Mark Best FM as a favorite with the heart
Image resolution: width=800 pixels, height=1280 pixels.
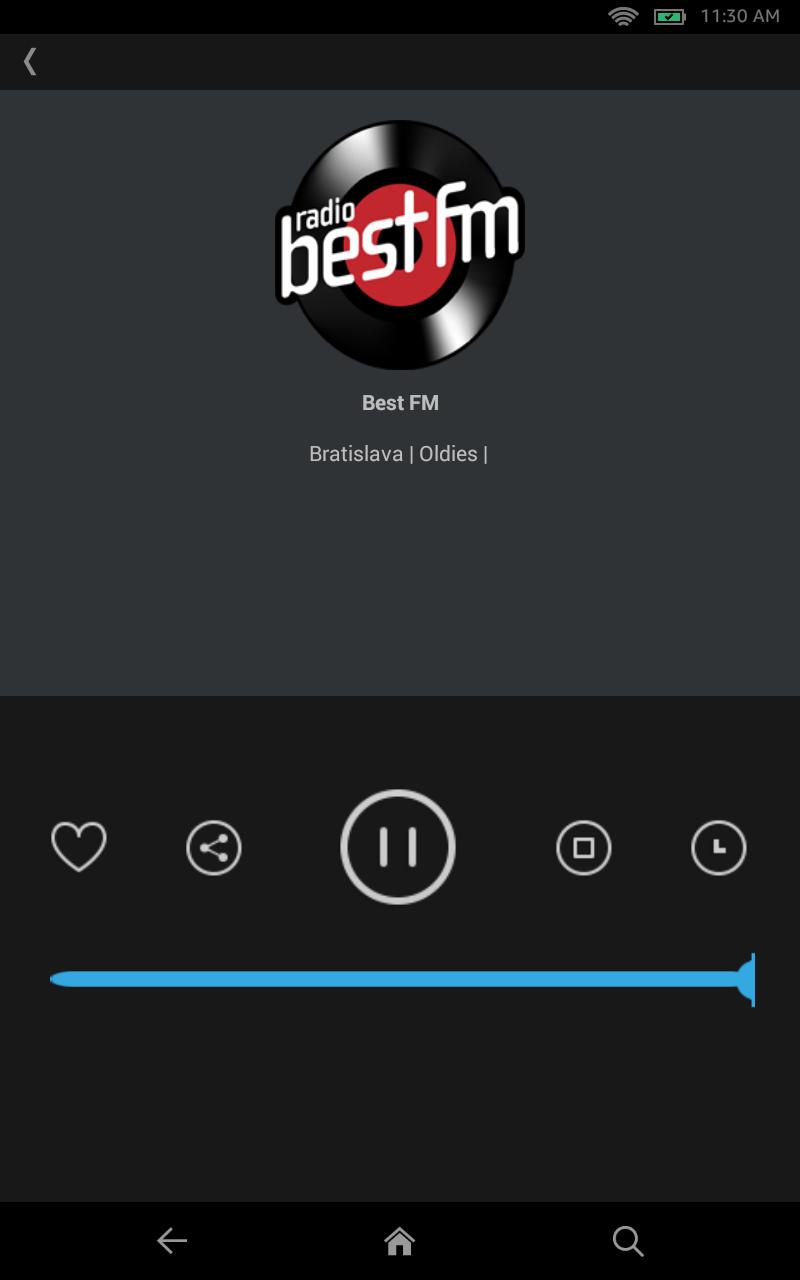click(x=78, y=847)
